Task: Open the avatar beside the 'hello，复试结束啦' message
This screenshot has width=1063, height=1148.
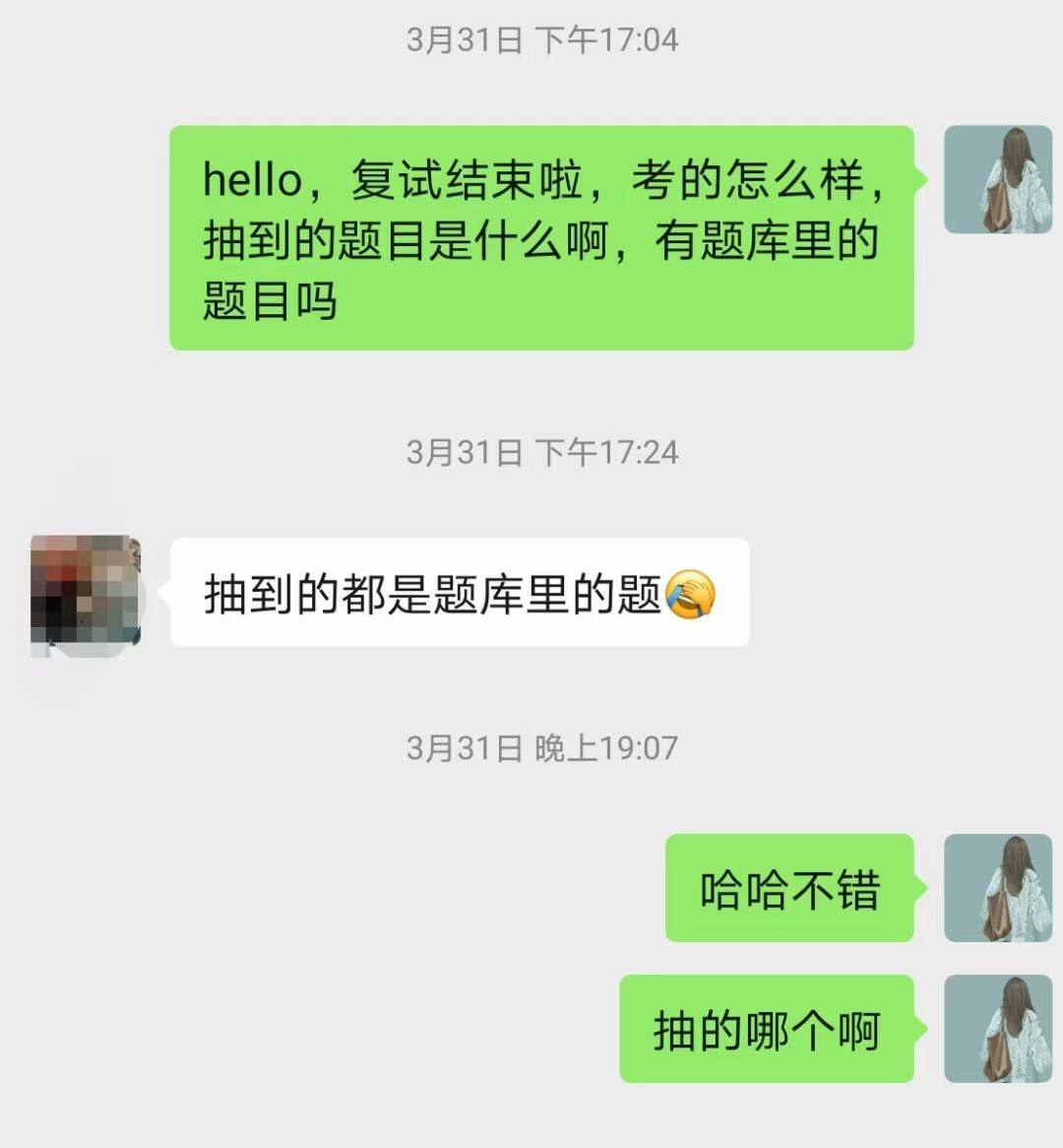Action: point(997,179)
